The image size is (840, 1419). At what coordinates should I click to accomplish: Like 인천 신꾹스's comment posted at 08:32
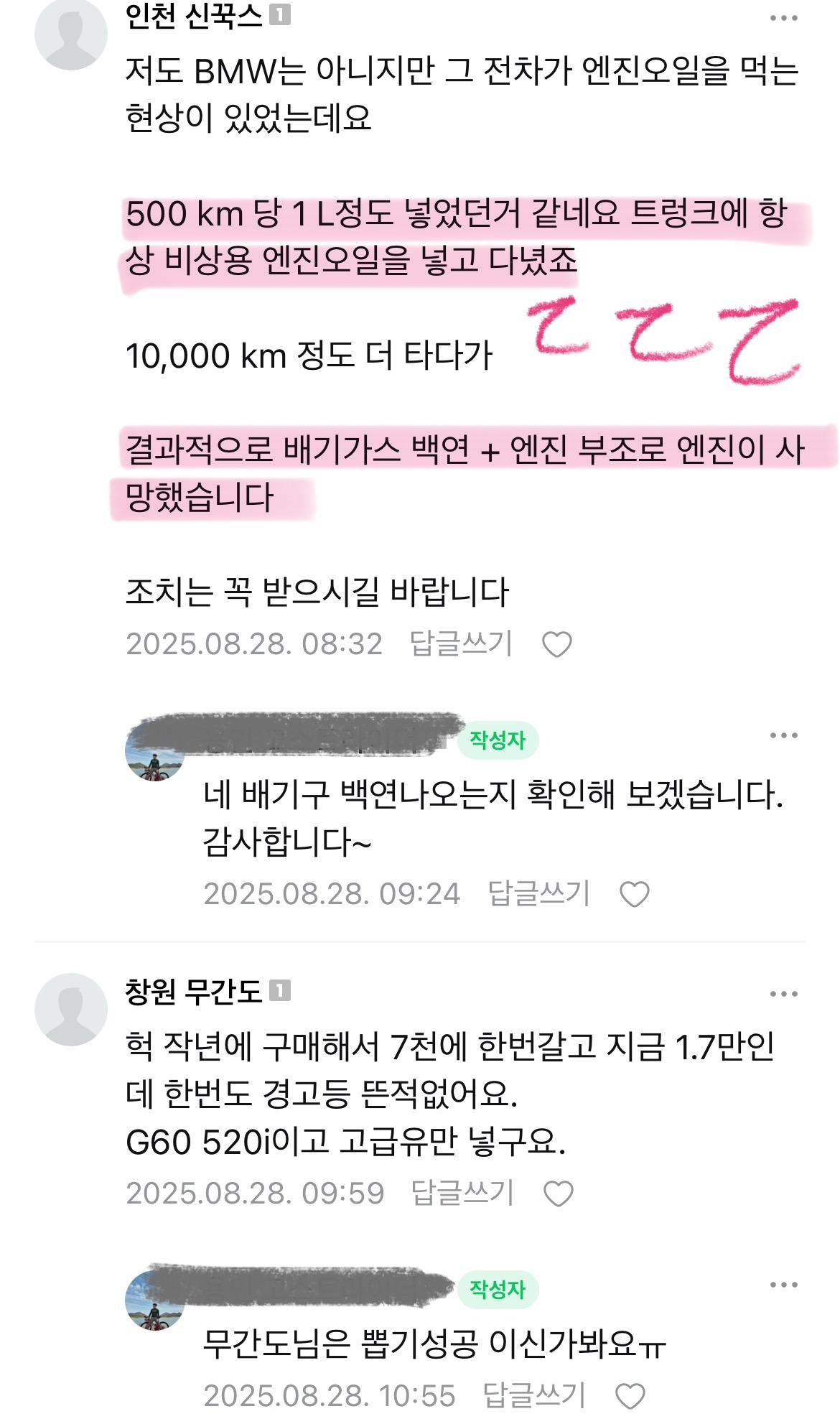pos(556,644)
